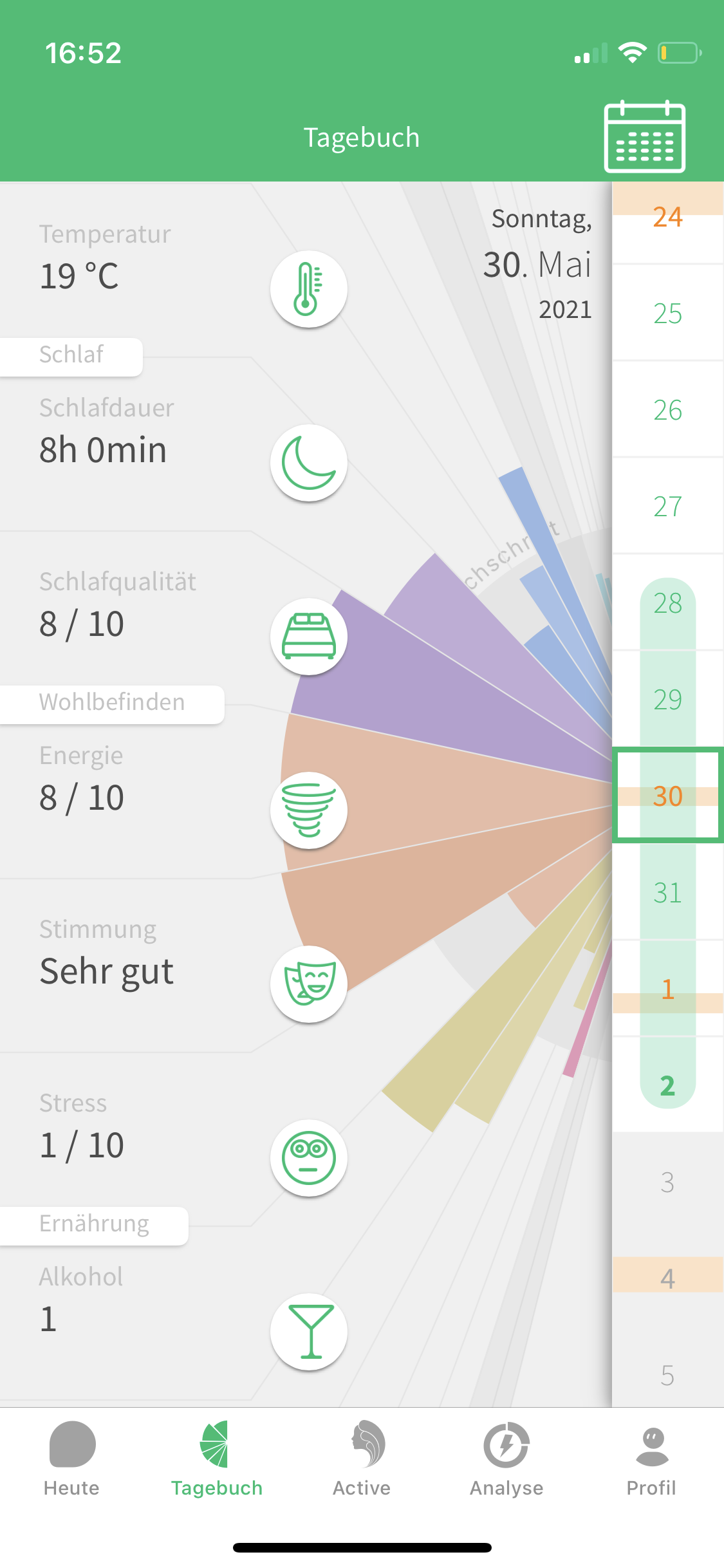The height and width of the screenshot is (1568, 724).
Task: Open the sleep duration moon icon
Action: (x=309, y=463)
